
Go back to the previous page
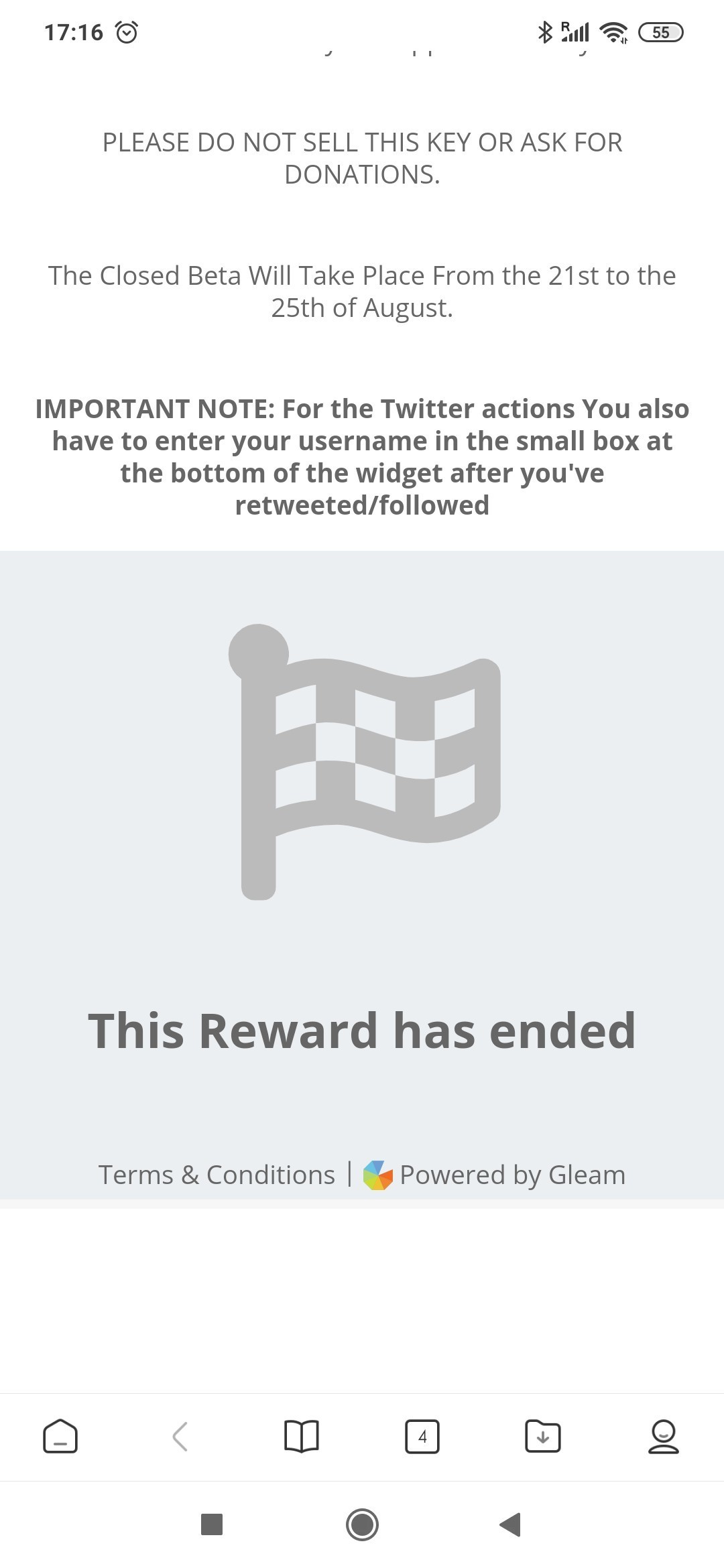click(x=180, y=1436)
